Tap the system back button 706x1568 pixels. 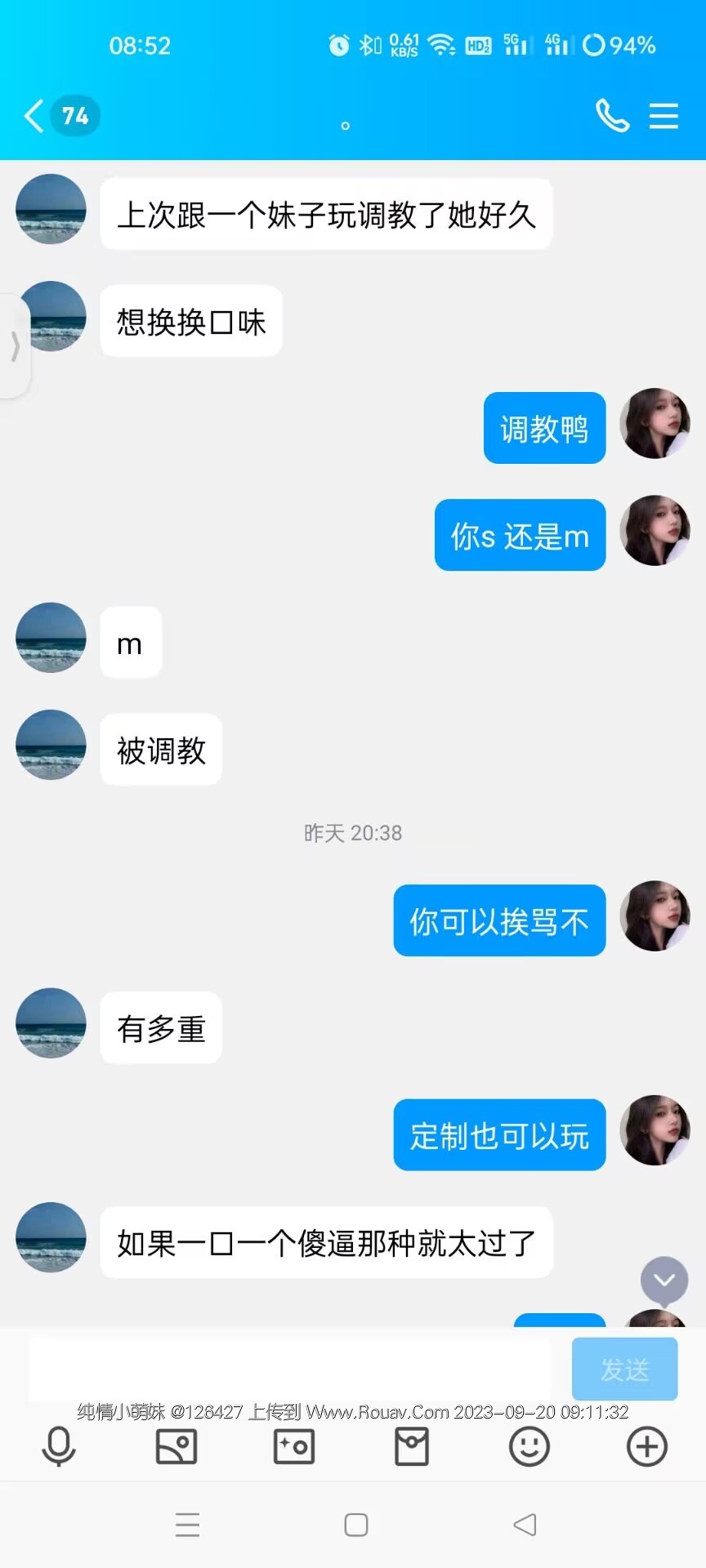(525, 1525)
